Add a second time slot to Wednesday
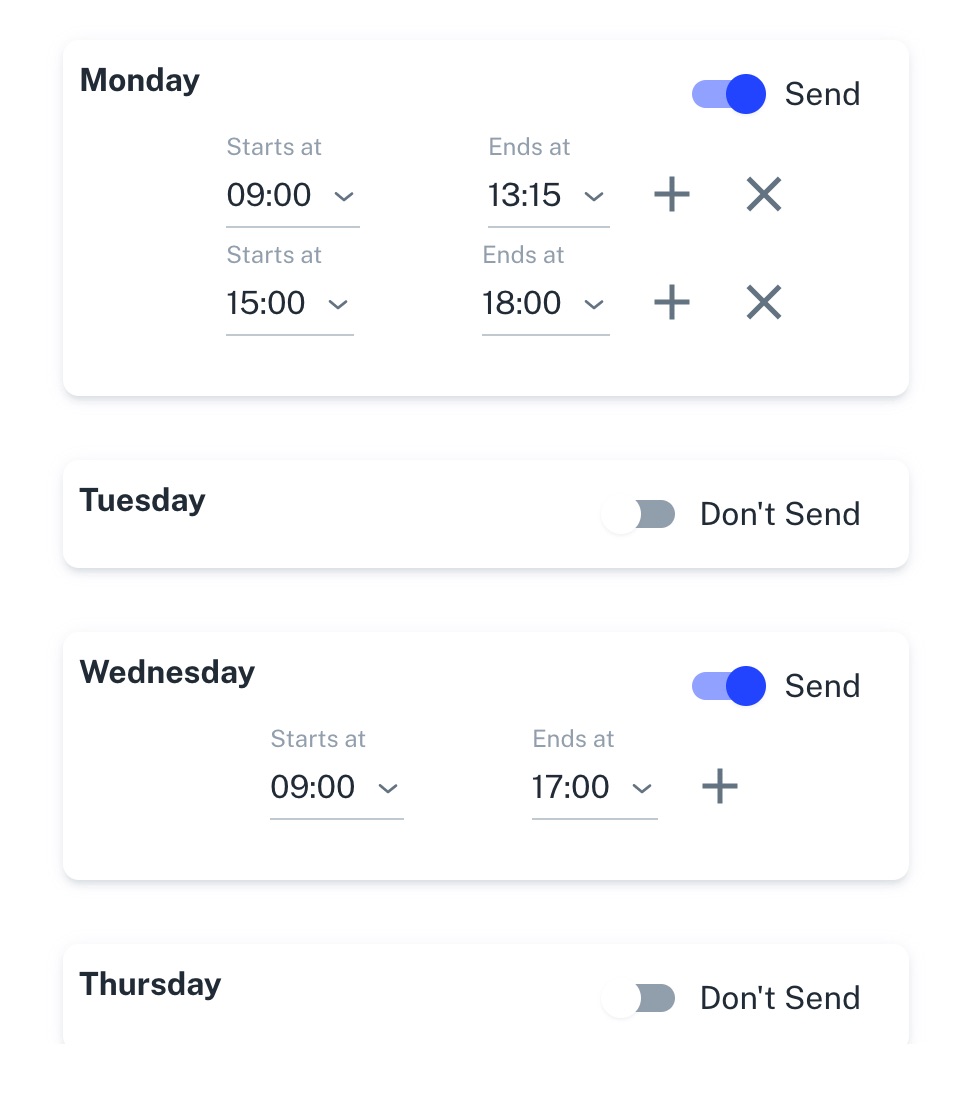976x1094 pixels. pos(719,786)
